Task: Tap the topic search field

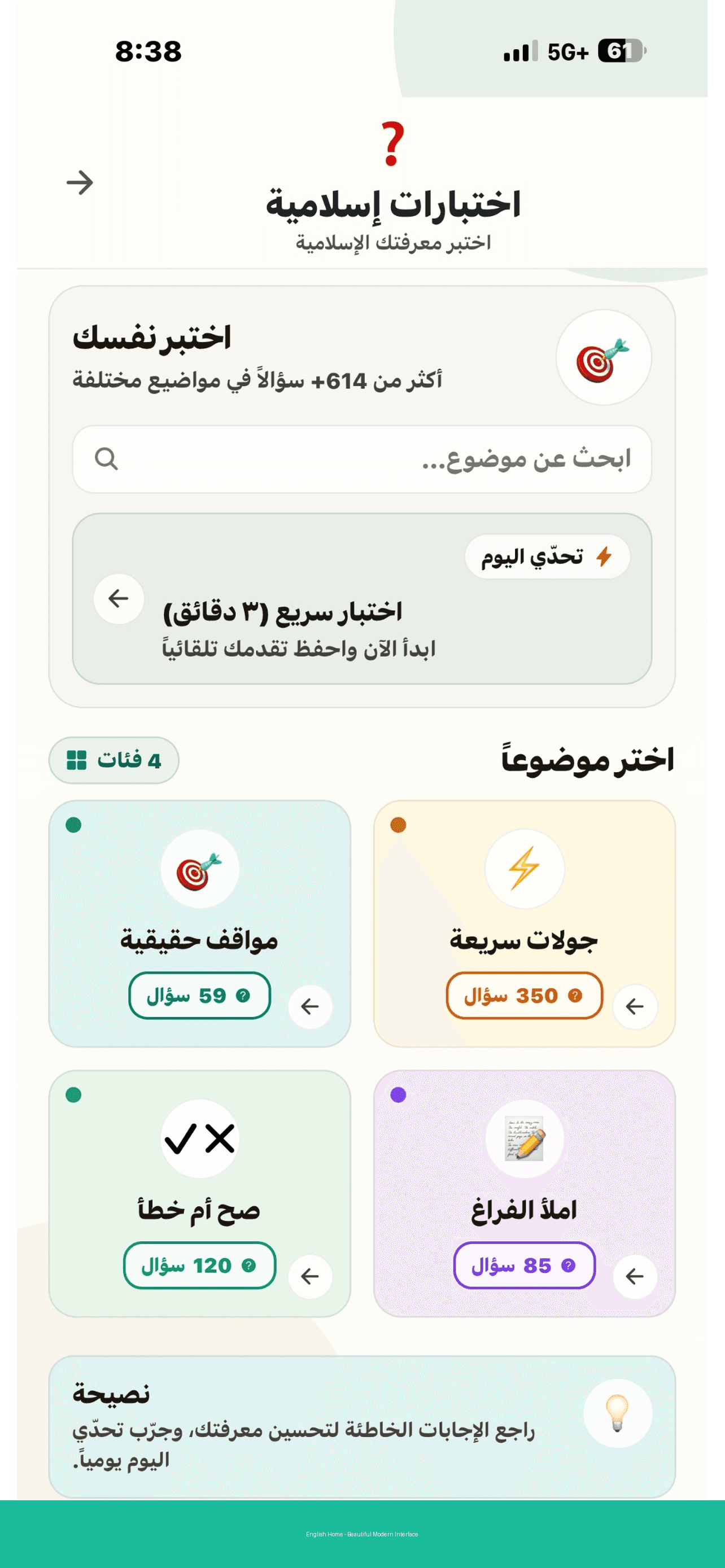Action: [x=362, y=459]
